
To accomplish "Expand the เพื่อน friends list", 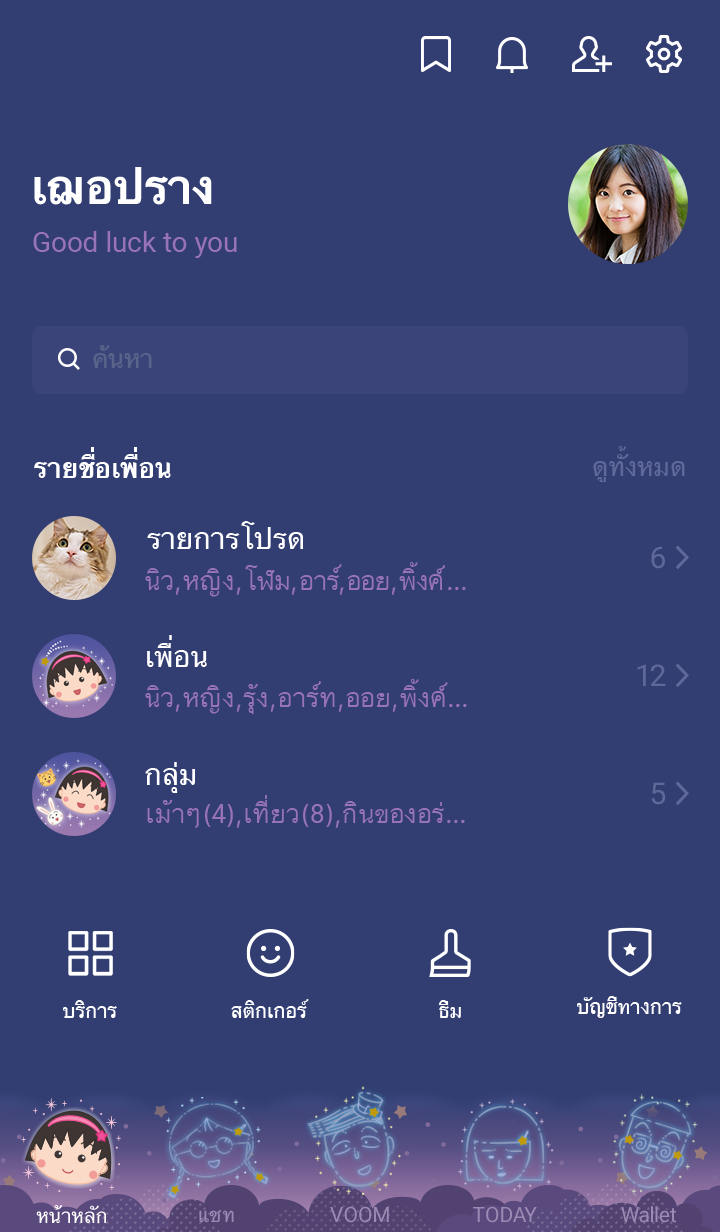I will pos(360,676).
